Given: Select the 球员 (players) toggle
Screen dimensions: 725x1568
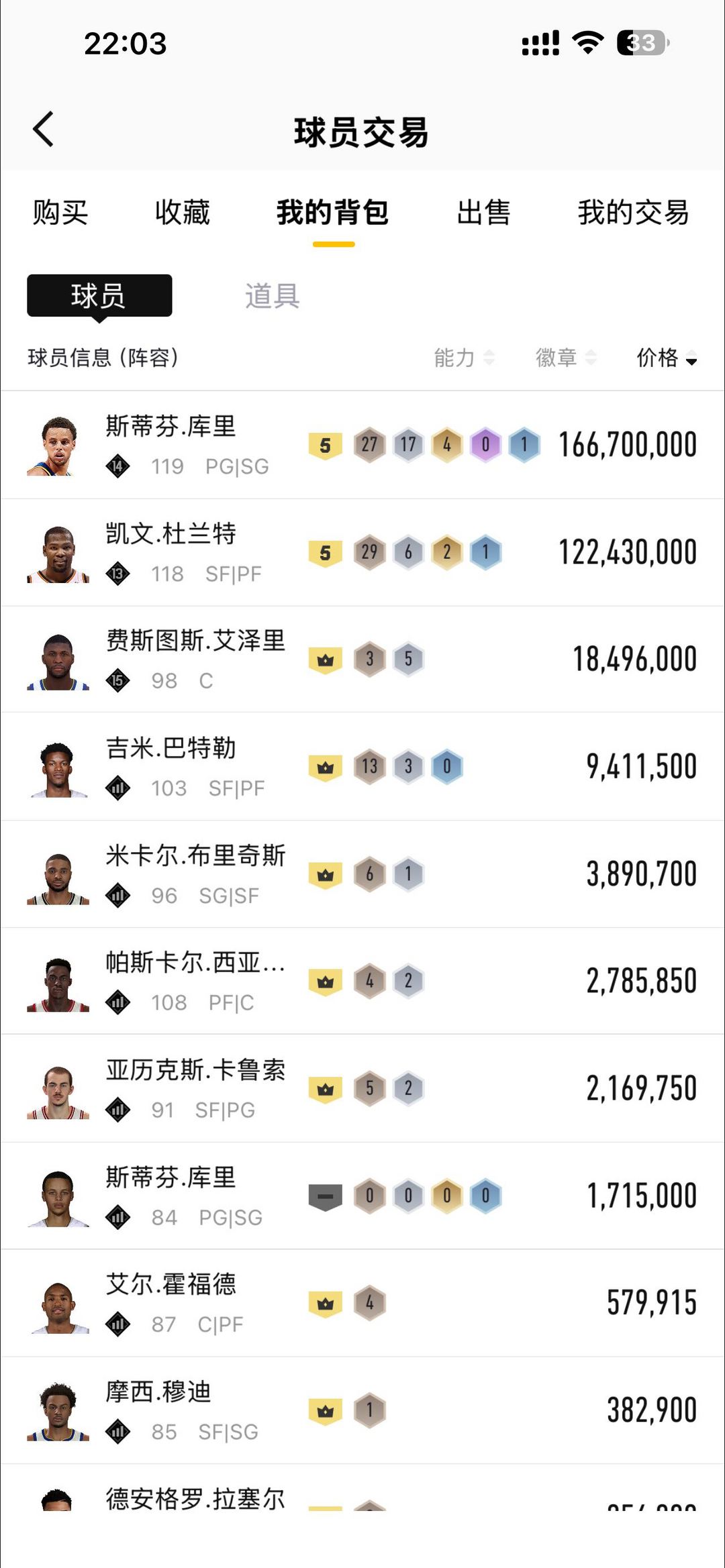Looking at the screenshot, I should click(x=99, y=296).
